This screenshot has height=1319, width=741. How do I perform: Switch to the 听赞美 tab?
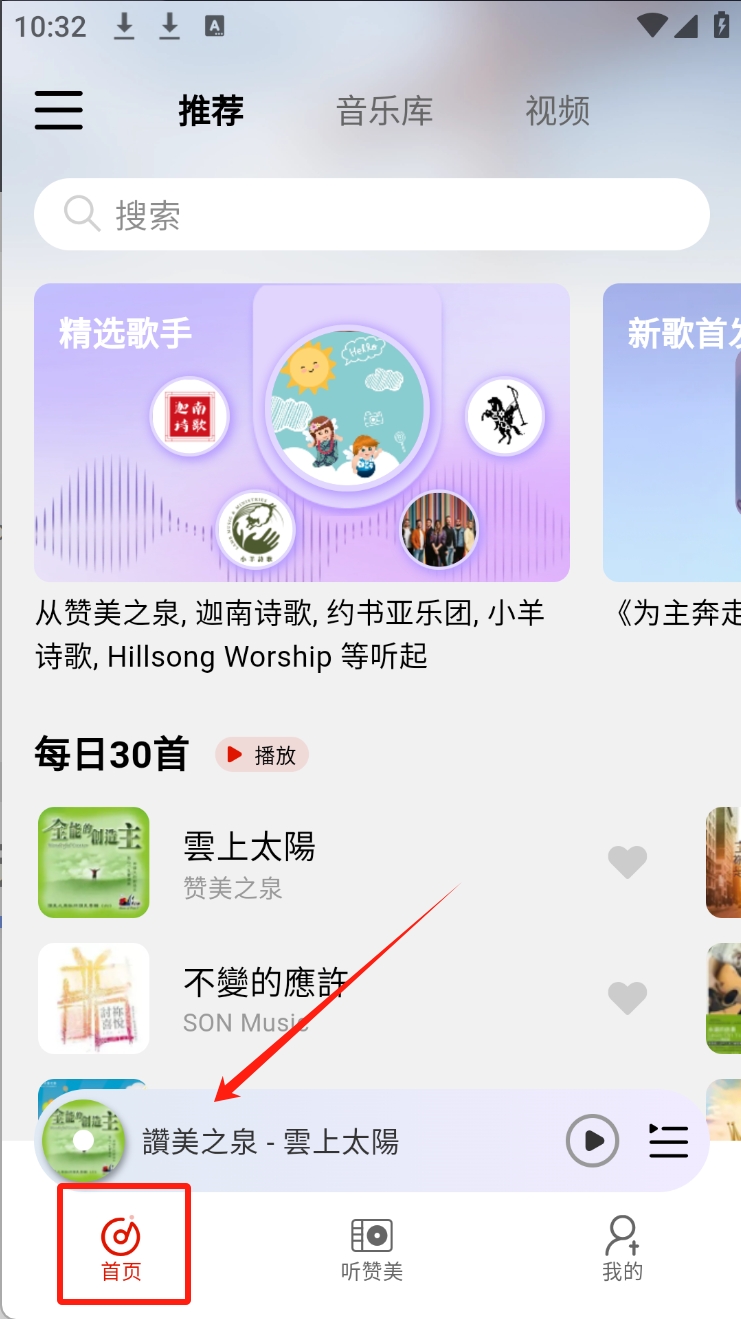pos(371,1249)
